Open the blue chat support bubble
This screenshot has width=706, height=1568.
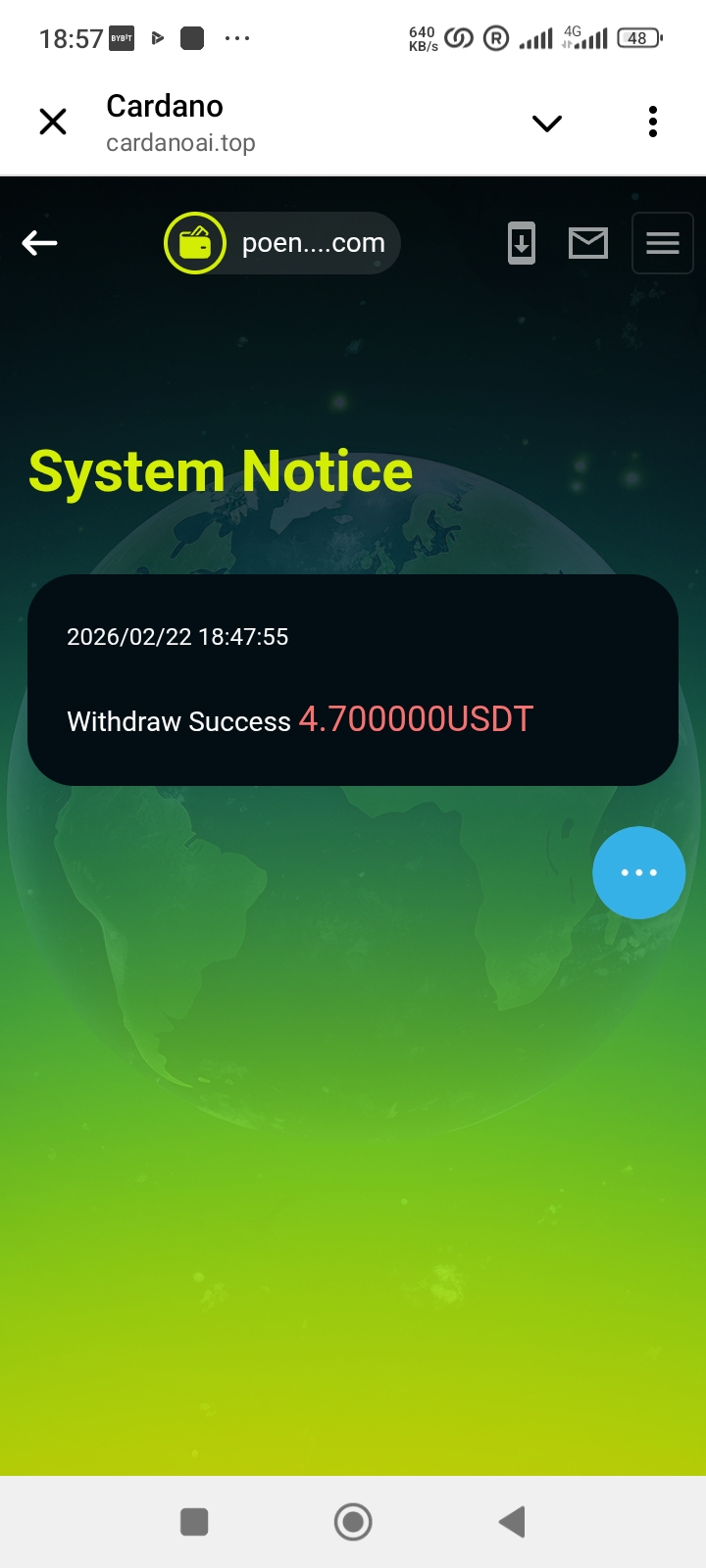(638, 872)
